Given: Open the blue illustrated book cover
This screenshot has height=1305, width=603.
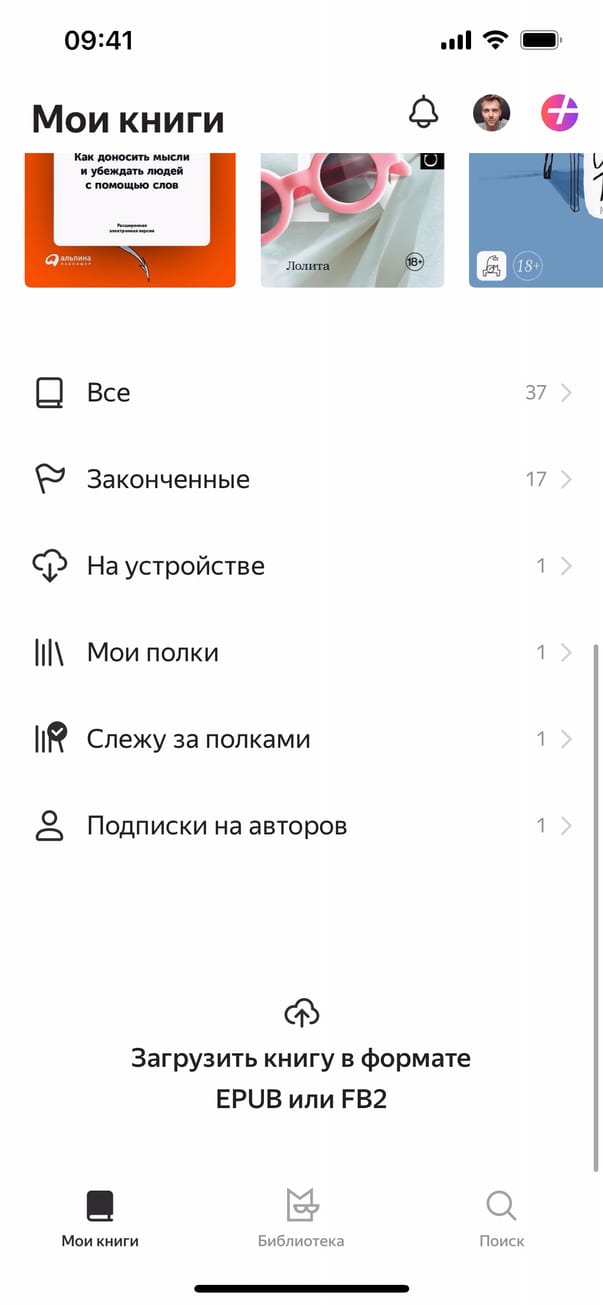Looking at the screenshot, I should point(536,220).
